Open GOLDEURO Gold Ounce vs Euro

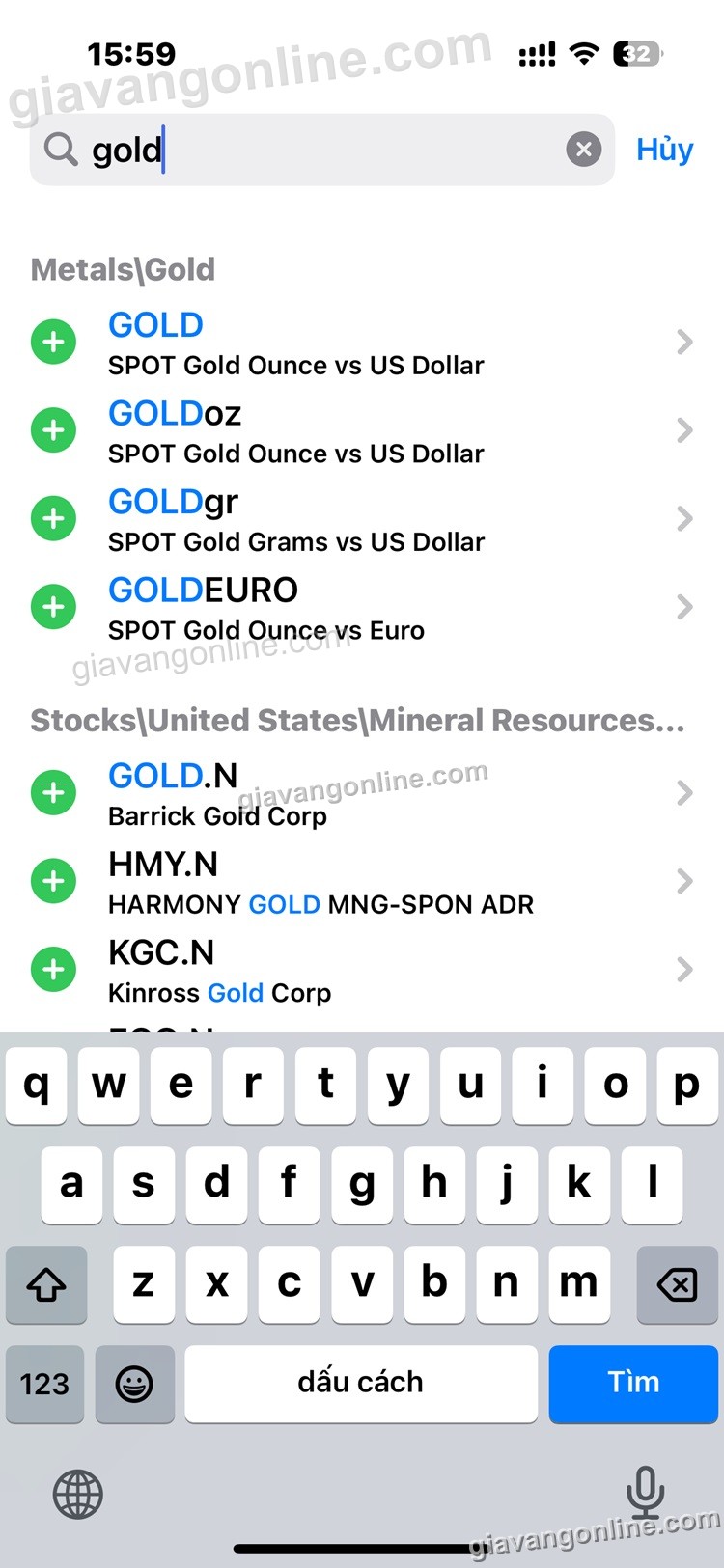[386, 608]
